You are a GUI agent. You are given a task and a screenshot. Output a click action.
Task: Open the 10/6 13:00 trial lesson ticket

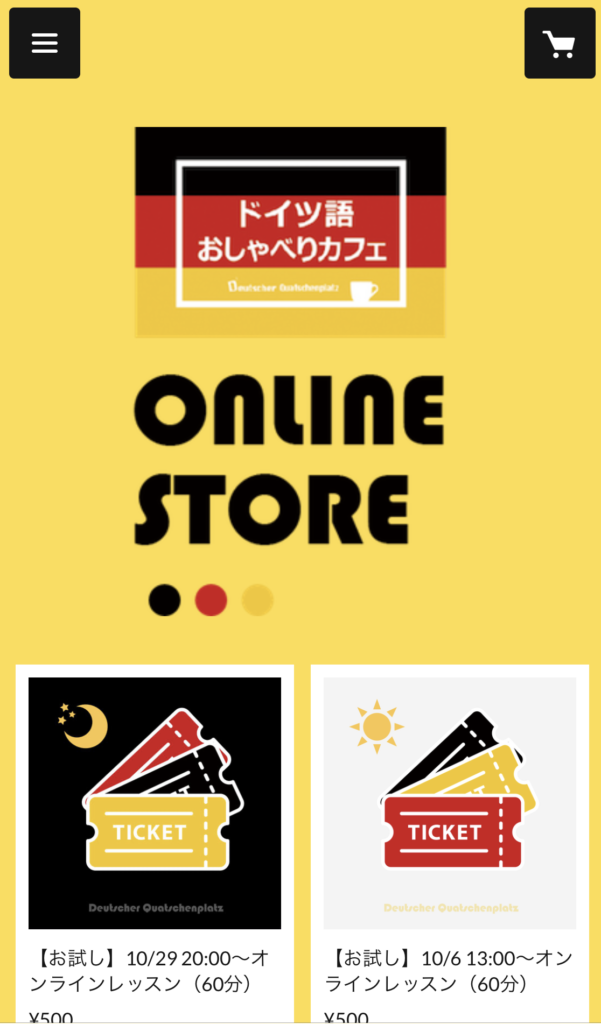pos(449,803)
